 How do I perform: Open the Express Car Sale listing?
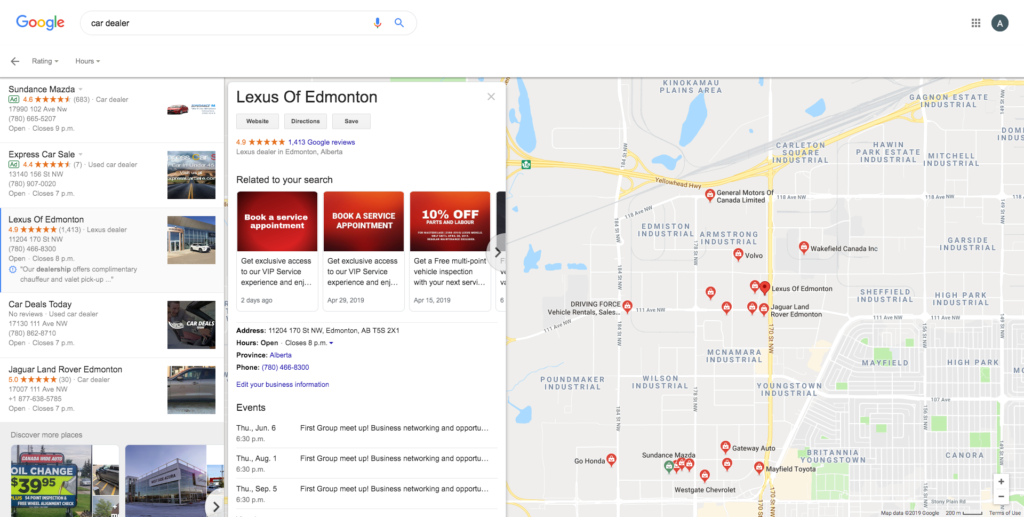click(x=41, y=154)
